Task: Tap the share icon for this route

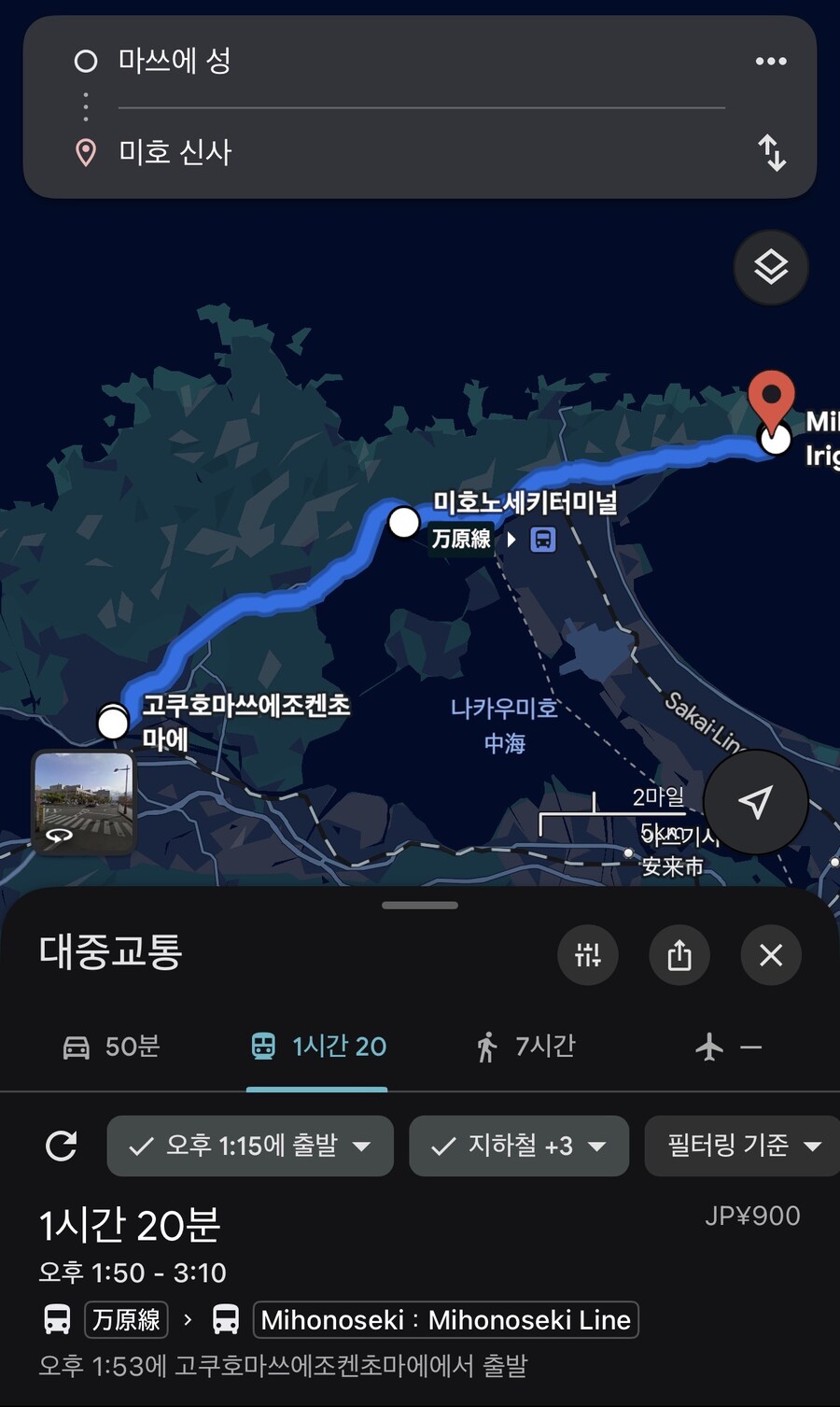Action: tap(679, 955)
